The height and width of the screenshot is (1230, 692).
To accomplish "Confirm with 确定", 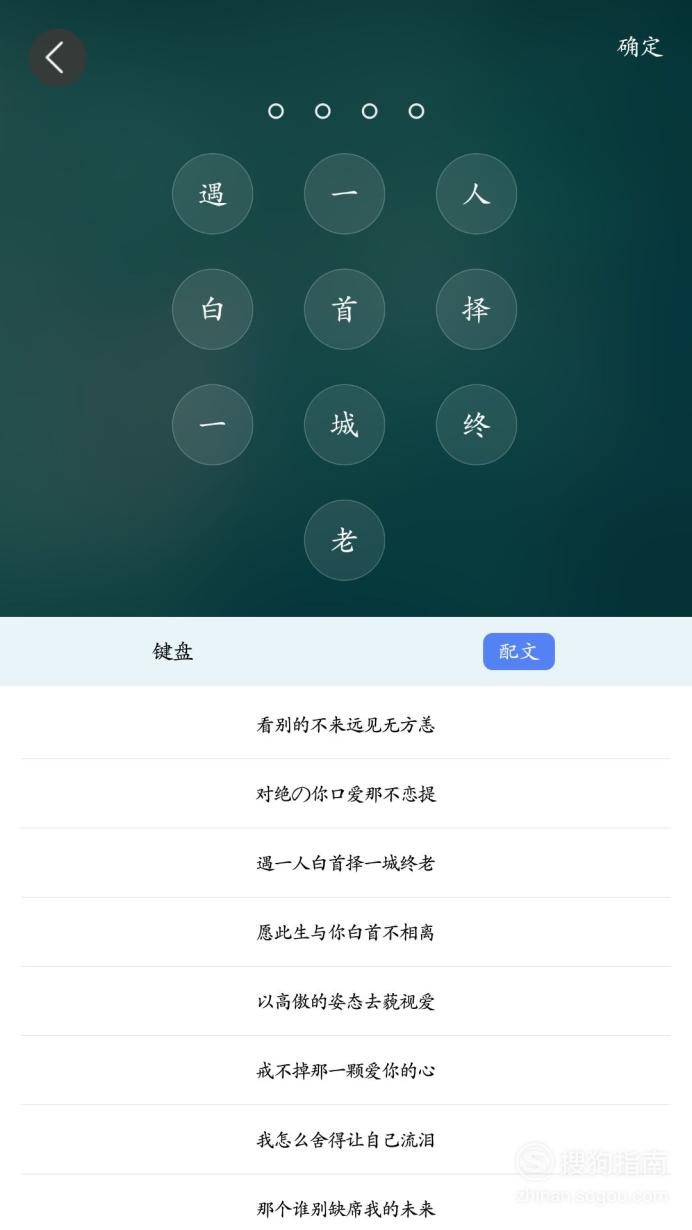I will (x=640, y=47).
